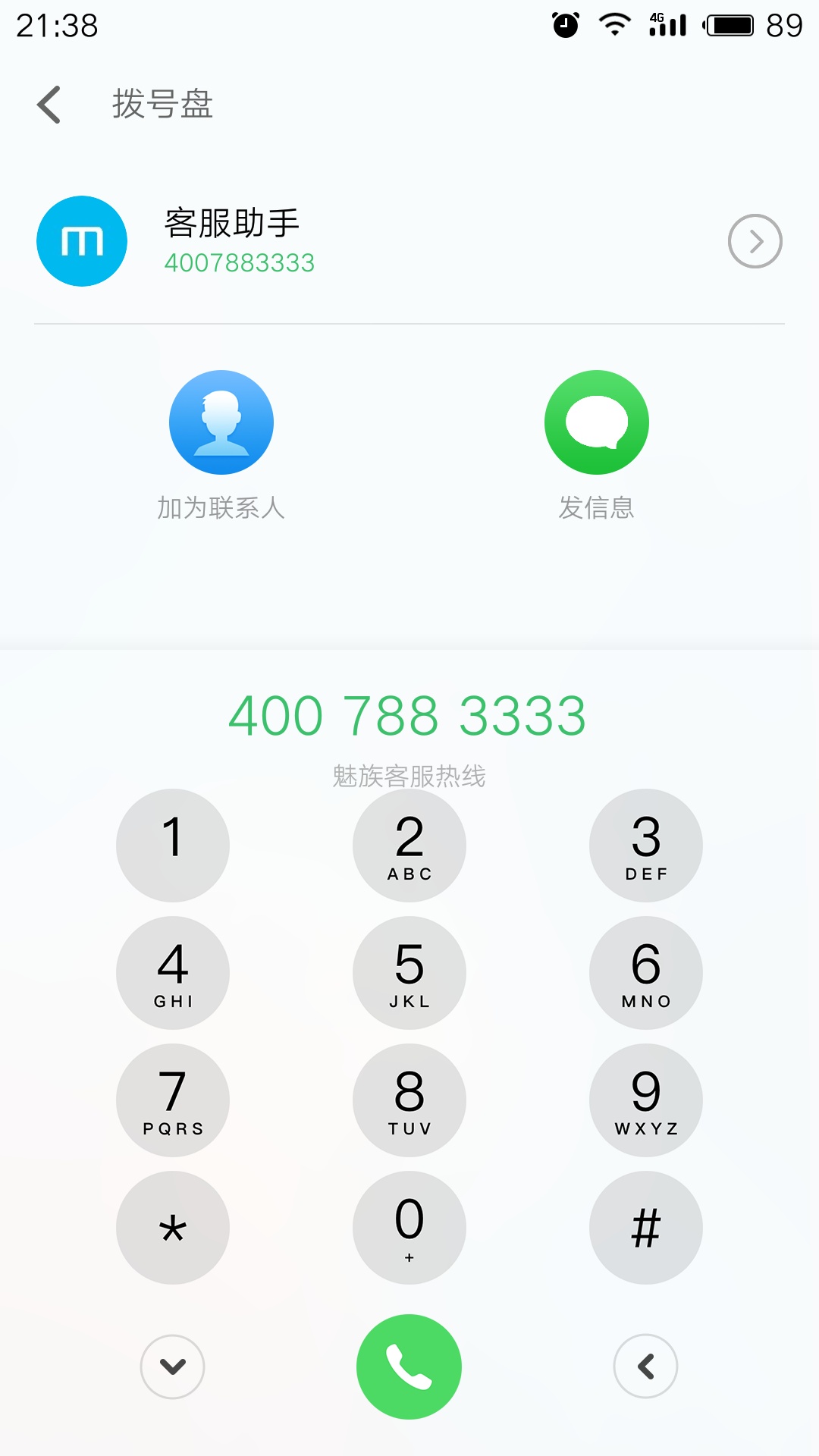Delete the last dialed digit
This screenshot has height=1456, width=819.
[646, 1367]
